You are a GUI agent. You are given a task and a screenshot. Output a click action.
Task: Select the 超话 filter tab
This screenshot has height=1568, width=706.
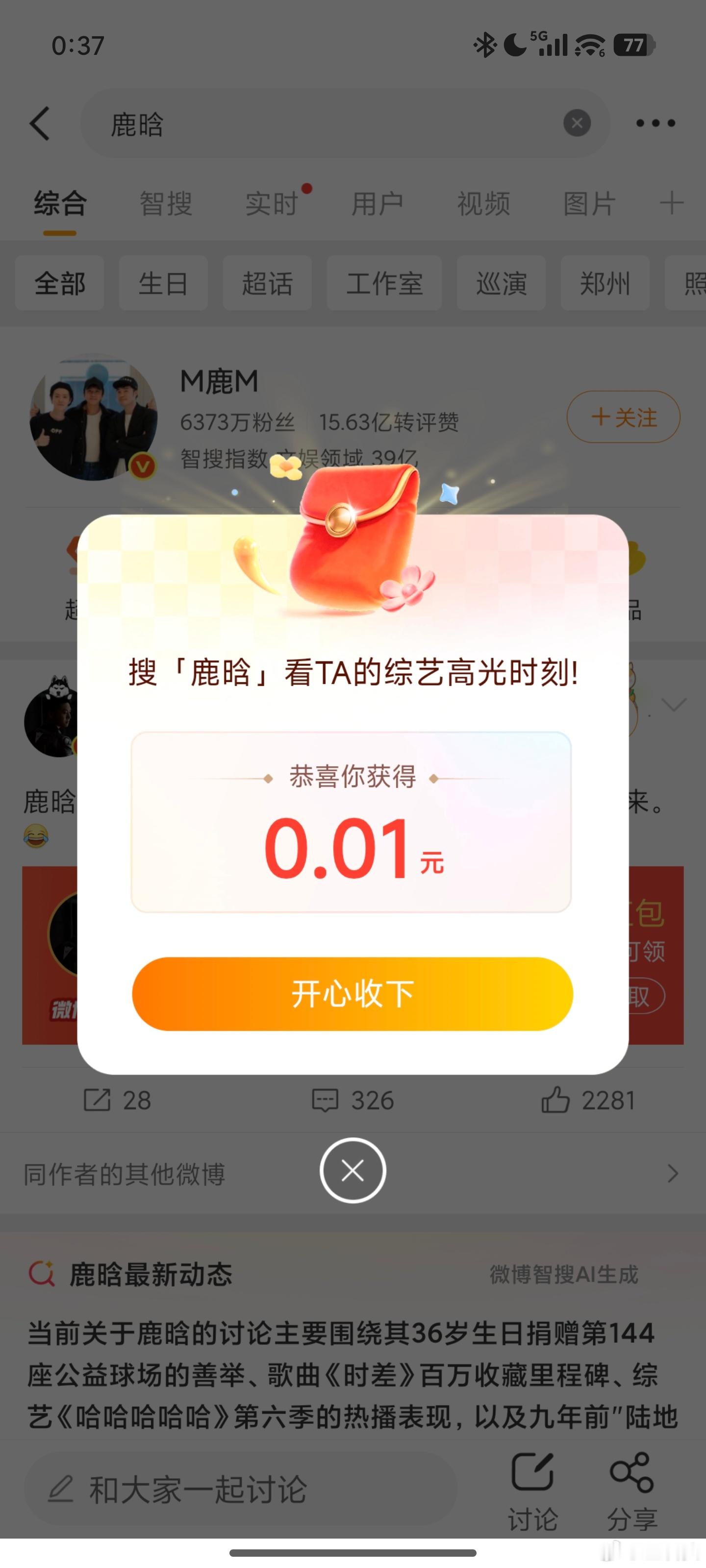(268, 284)
